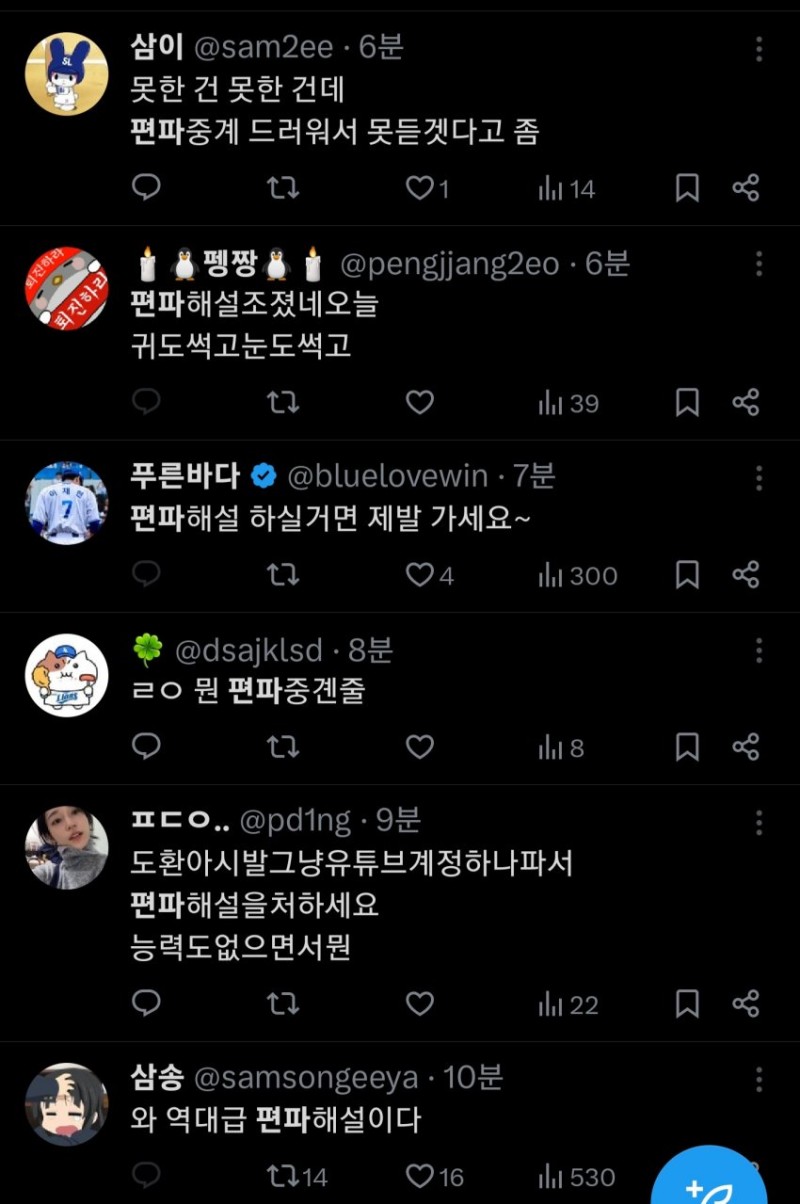The width and height of the screenshot is (800, 1204).
Task: Repost the tweet from @pengjjang2eo
Action: tap(283, 403)
